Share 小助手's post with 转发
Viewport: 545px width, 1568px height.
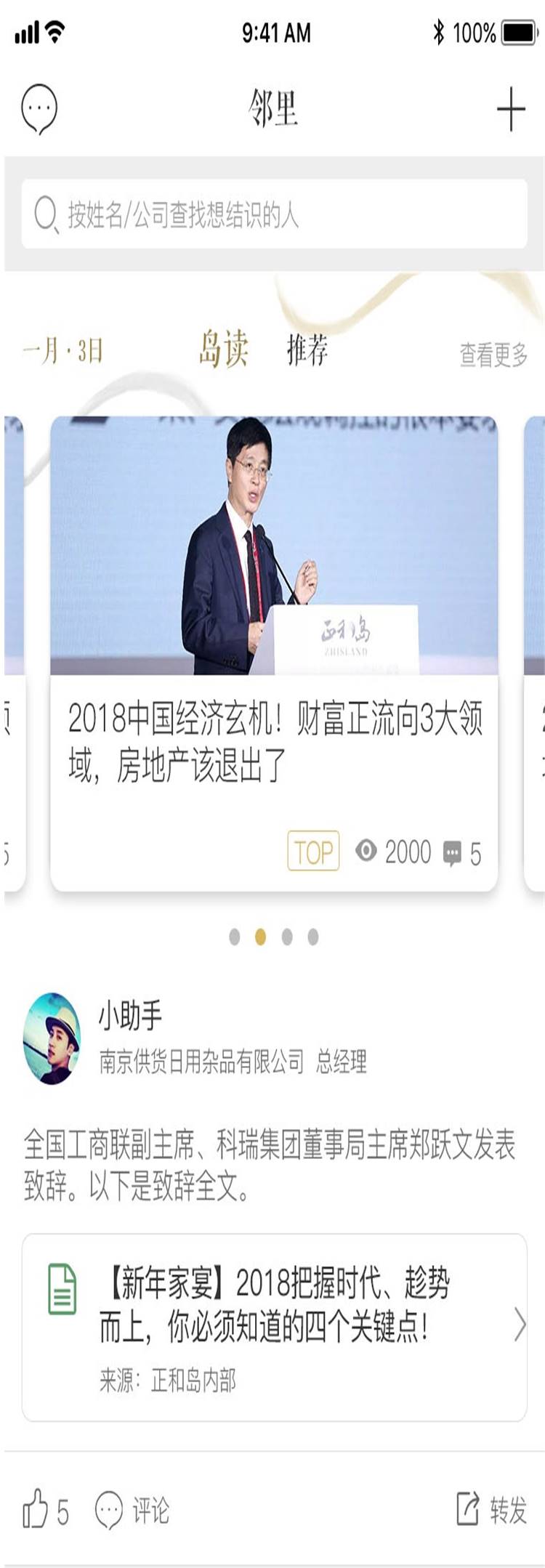(x=490, y=1510)
